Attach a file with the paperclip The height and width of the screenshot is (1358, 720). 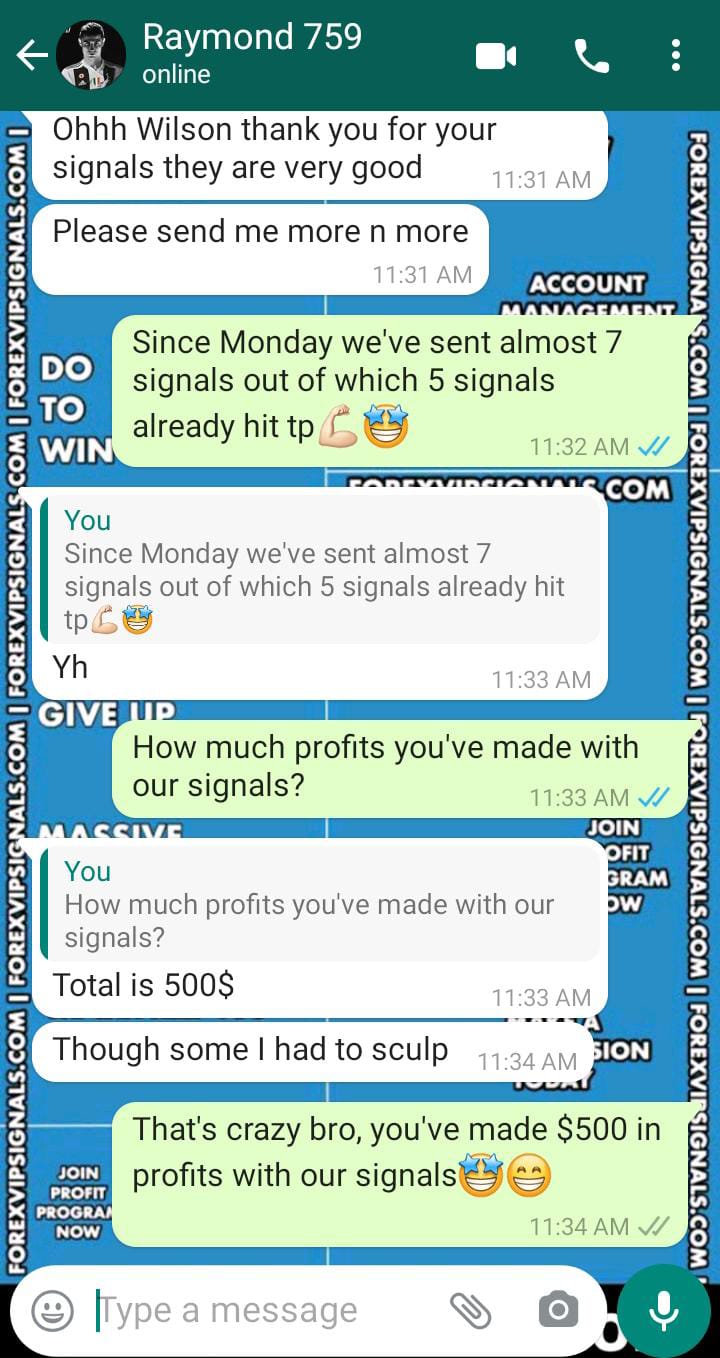coord(469,1310)
